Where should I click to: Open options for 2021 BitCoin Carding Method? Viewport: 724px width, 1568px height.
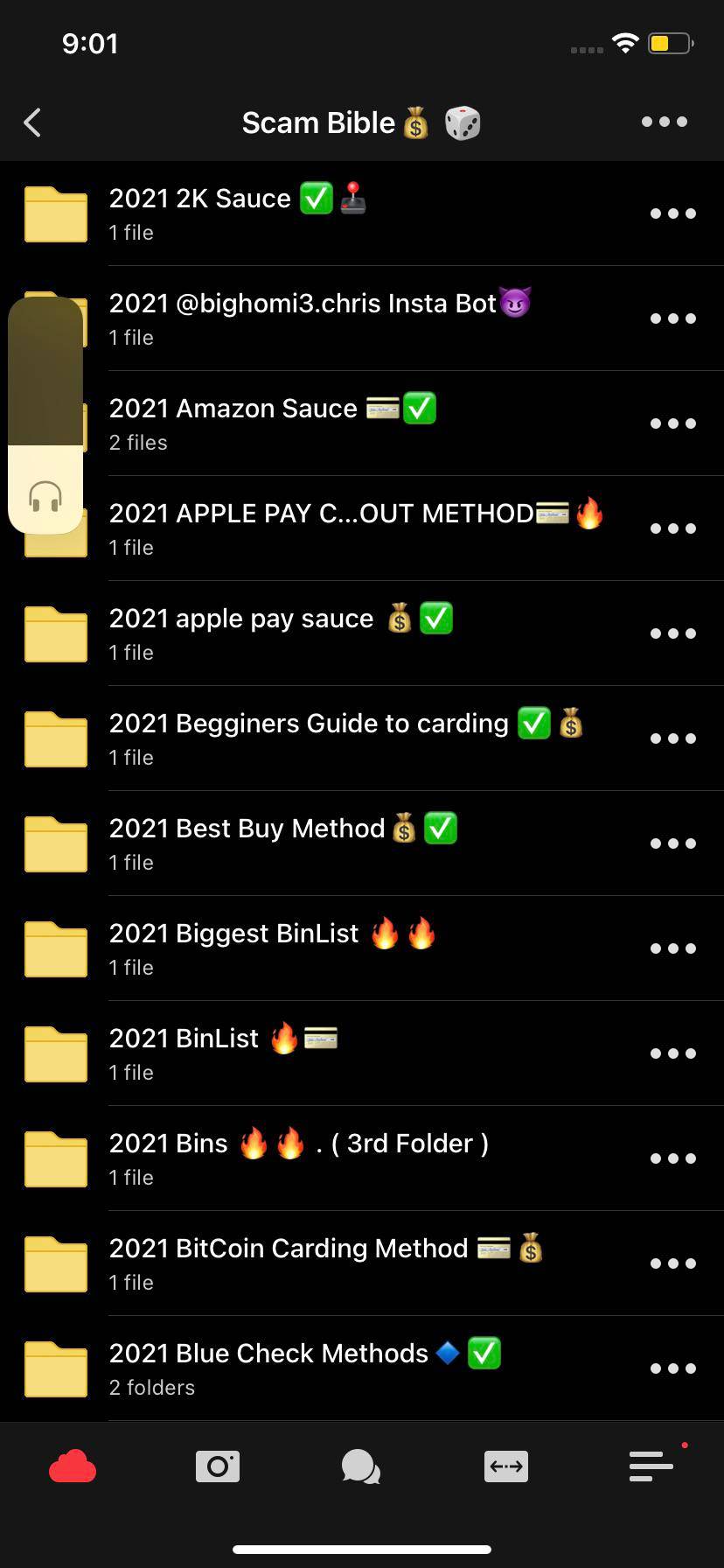click(673, 1263)
